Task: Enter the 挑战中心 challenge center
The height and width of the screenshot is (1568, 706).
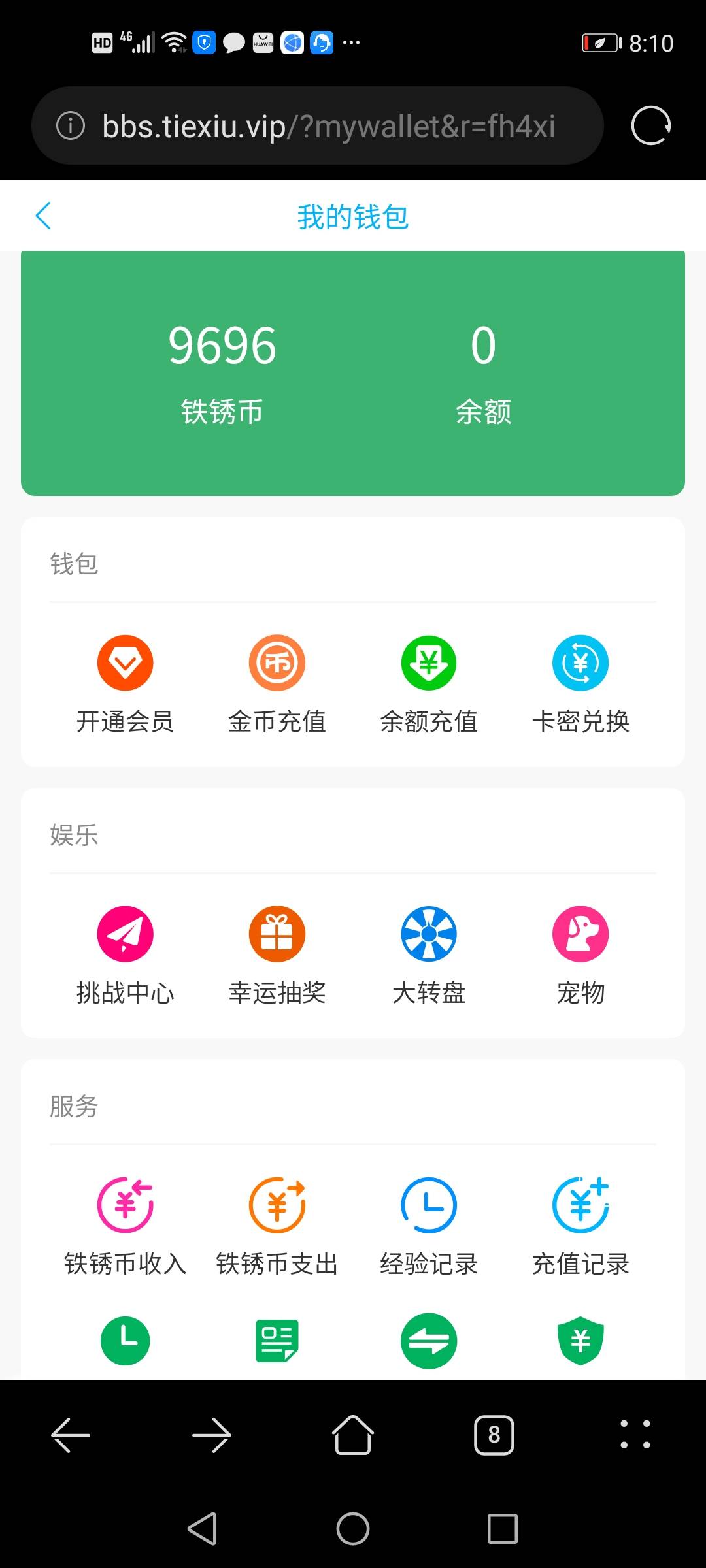Action: [125, 955]
